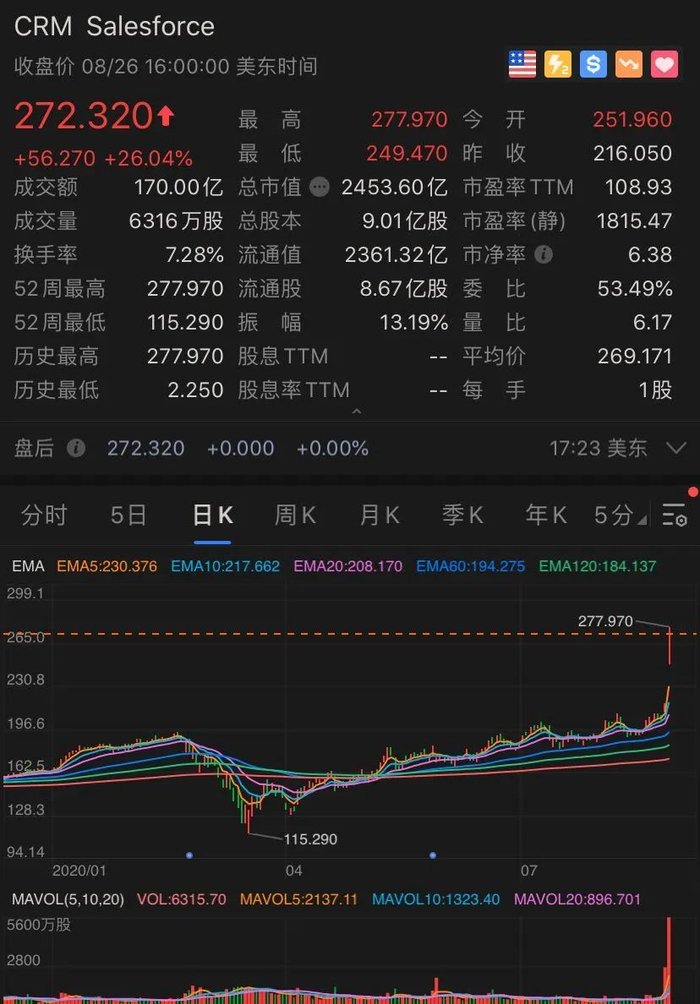Tap the info icon beside 盘后

coord(76,448)
